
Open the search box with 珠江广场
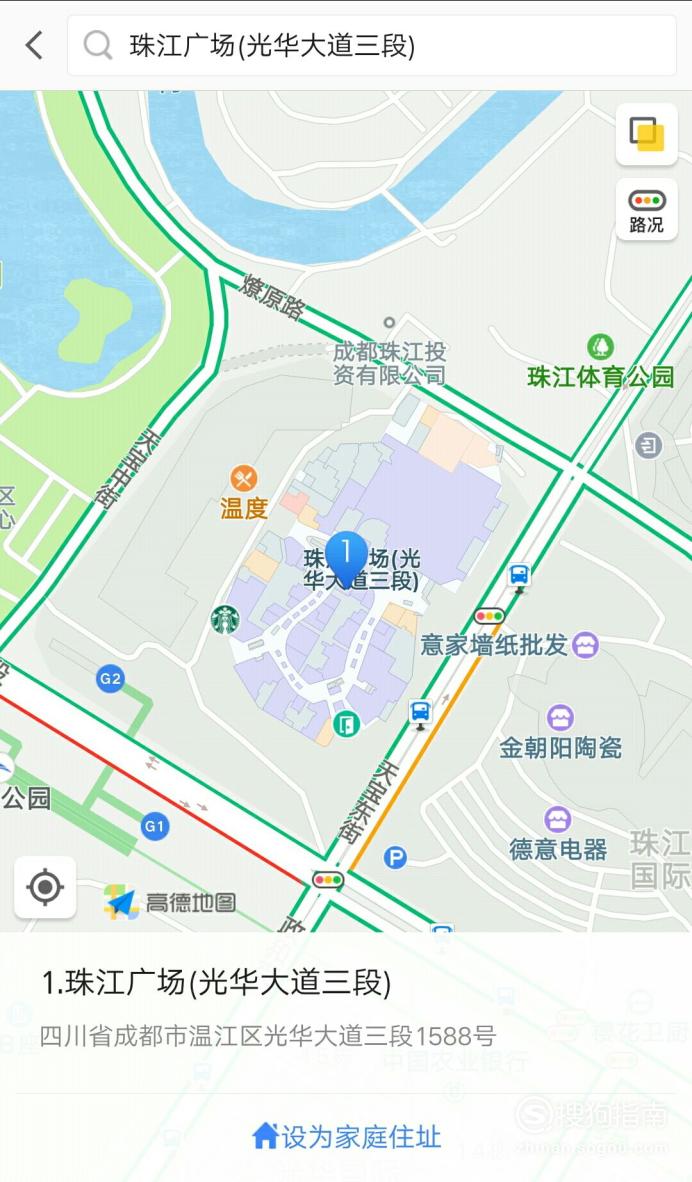(x=372, y=45)
